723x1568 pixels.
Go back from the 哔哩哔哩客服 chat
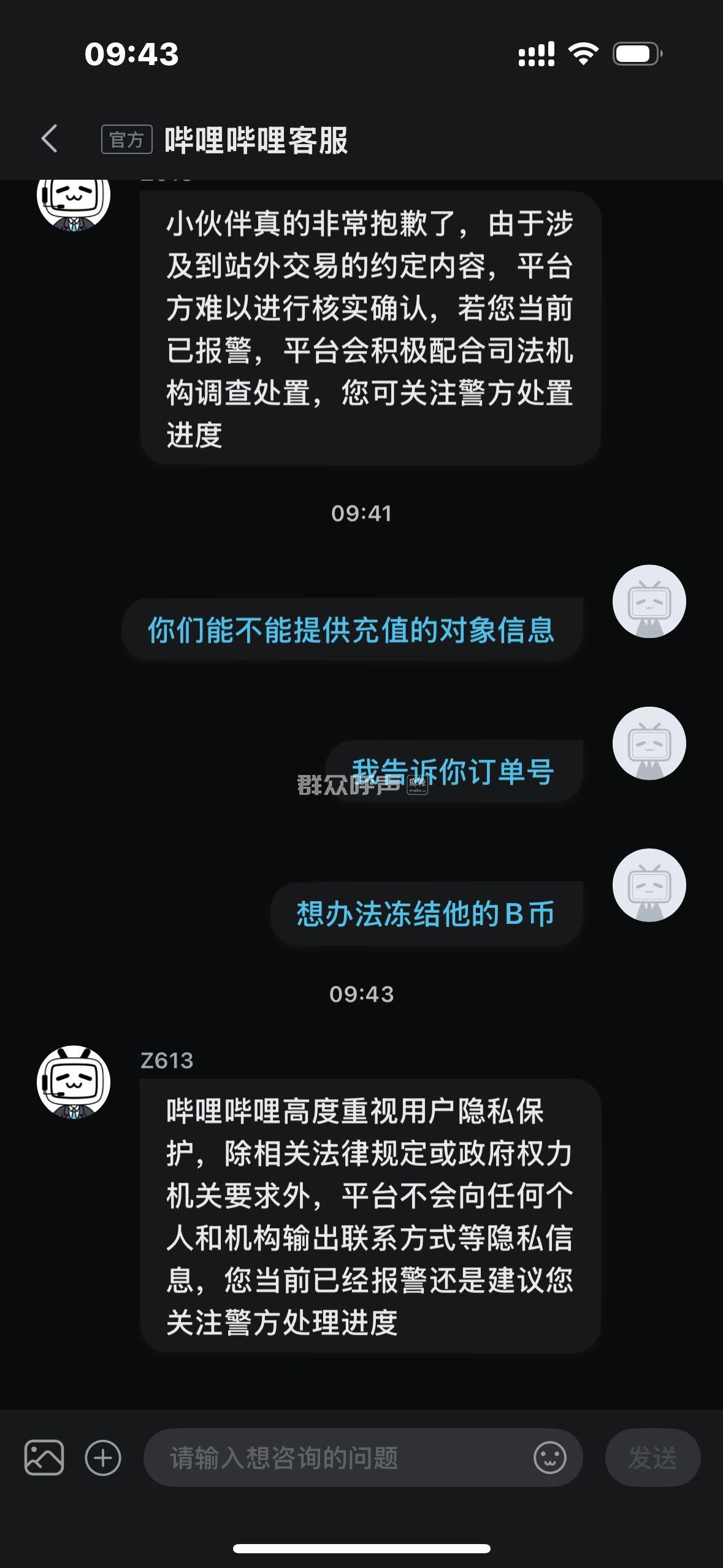point(50,139)
